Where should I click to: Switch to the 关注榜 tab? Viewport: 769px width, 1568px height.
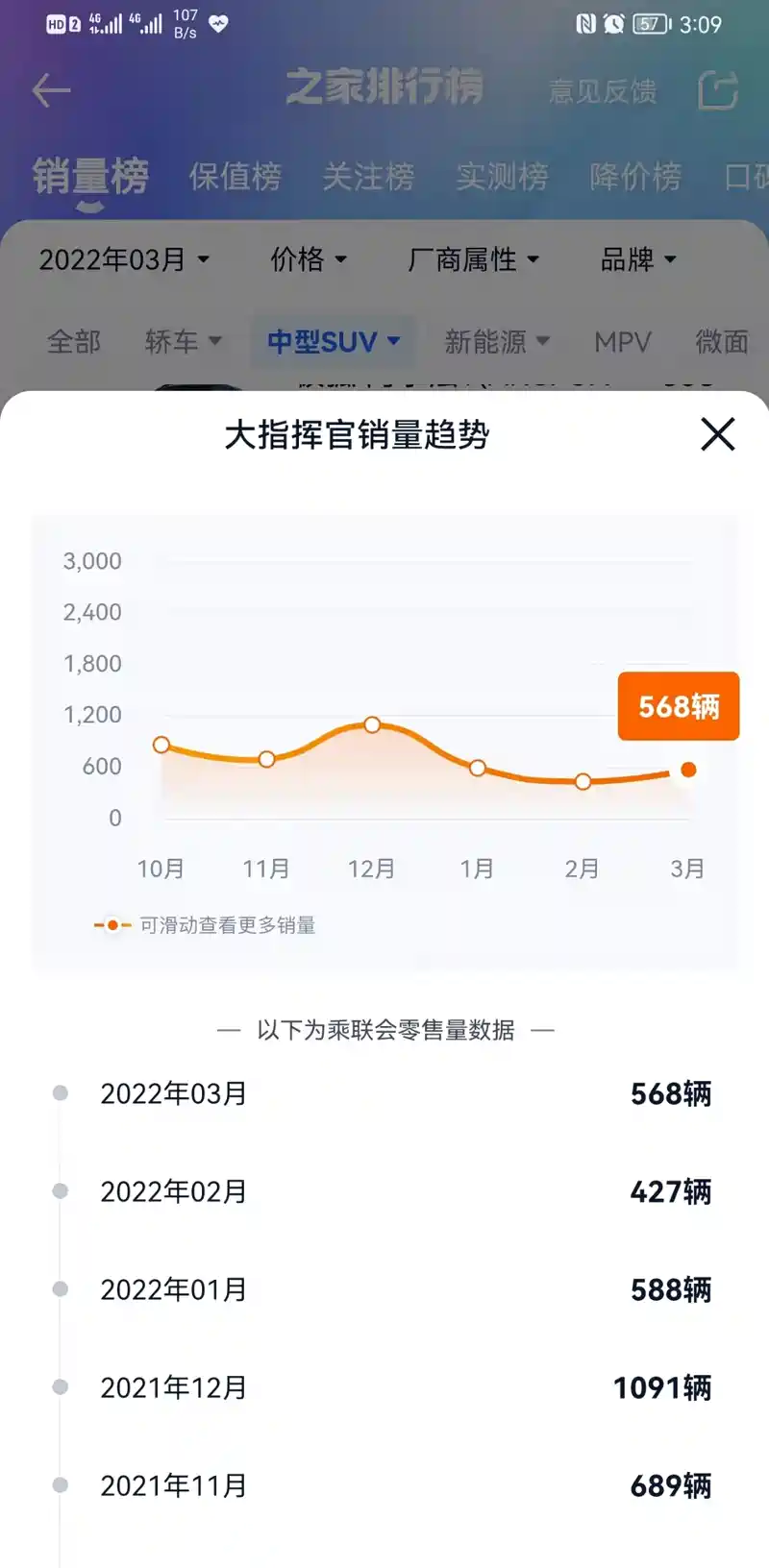(x=368, y=177)
